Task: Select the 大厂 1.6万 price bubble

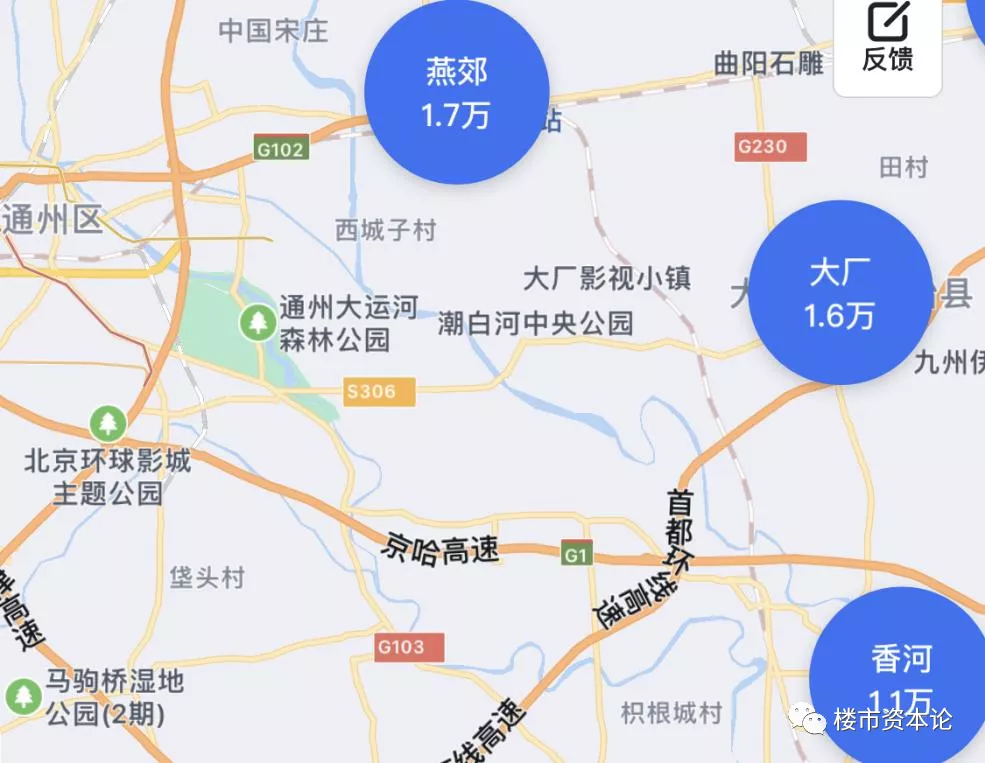Action: [839, 292]
